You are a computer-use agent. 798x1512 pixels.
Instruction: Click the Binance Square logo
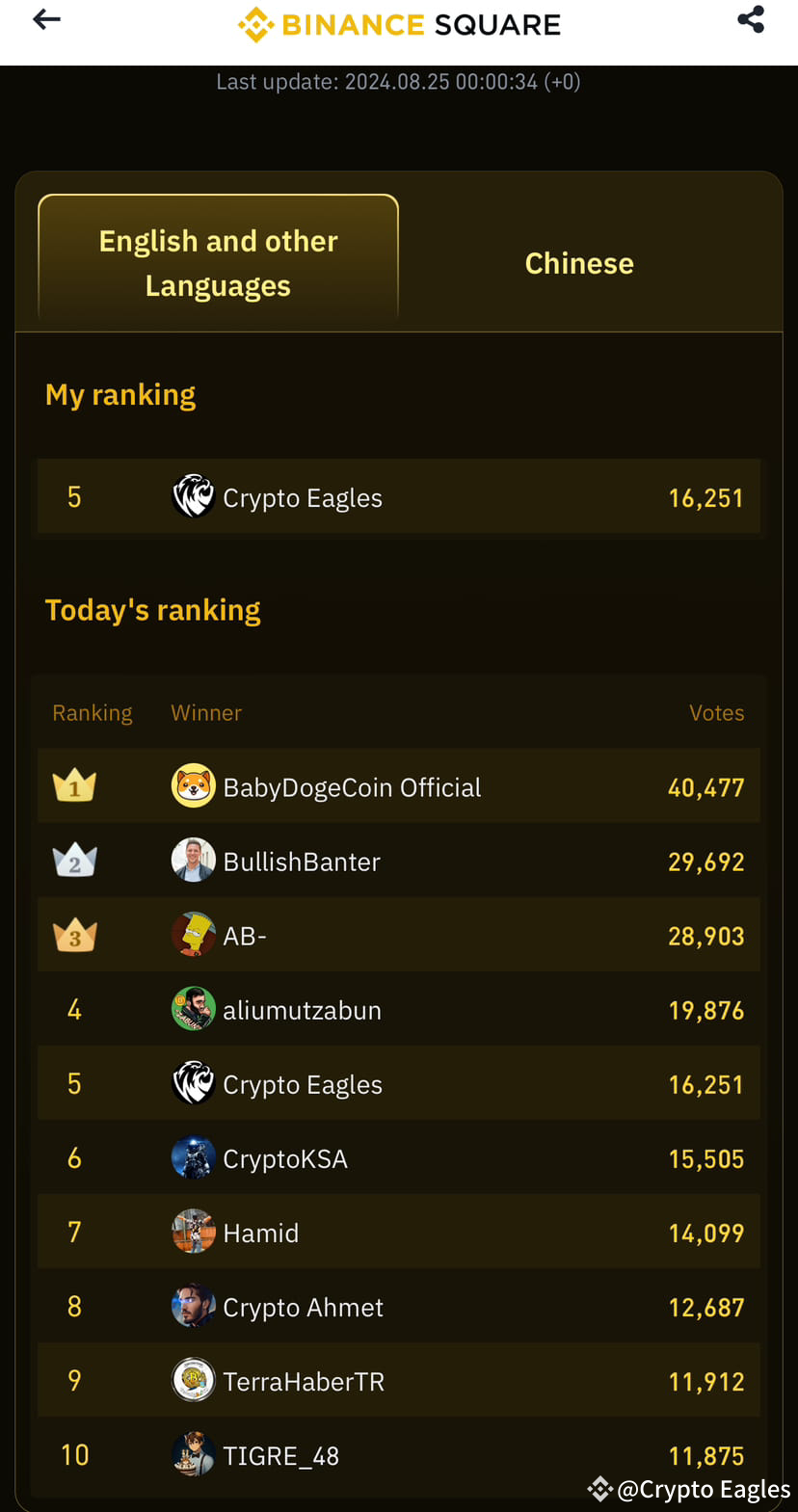pos(399,25)
